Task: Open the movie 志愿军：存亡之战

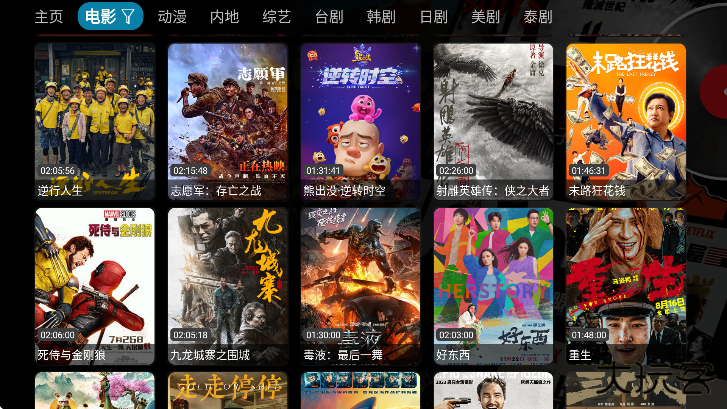Action: [228, 115]
